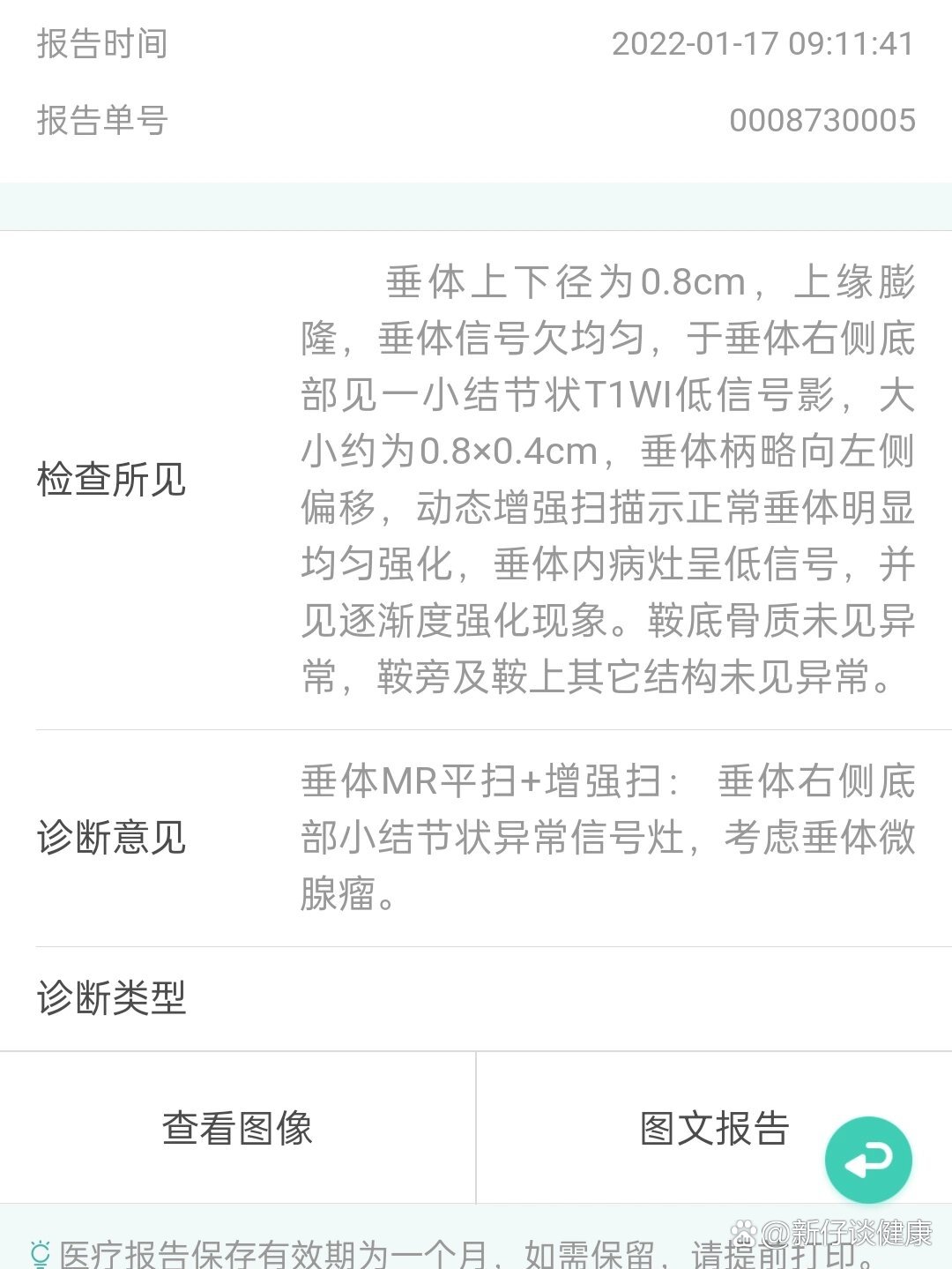
Task: Tap the green floating return arrow button
Action: (x=868, y=1160)
